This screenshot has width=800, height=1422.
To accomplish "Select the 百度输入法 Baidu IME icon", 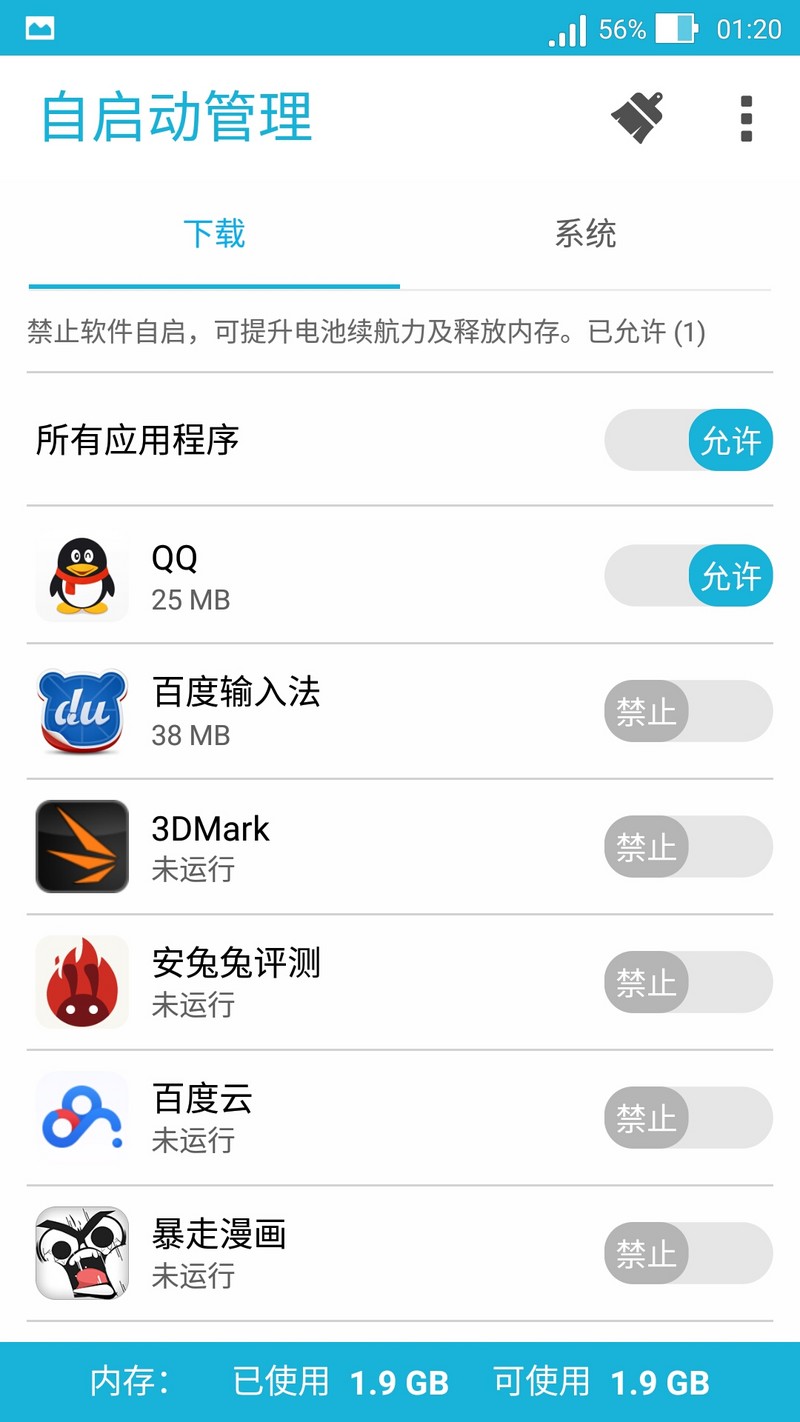I will coord(82,711).
